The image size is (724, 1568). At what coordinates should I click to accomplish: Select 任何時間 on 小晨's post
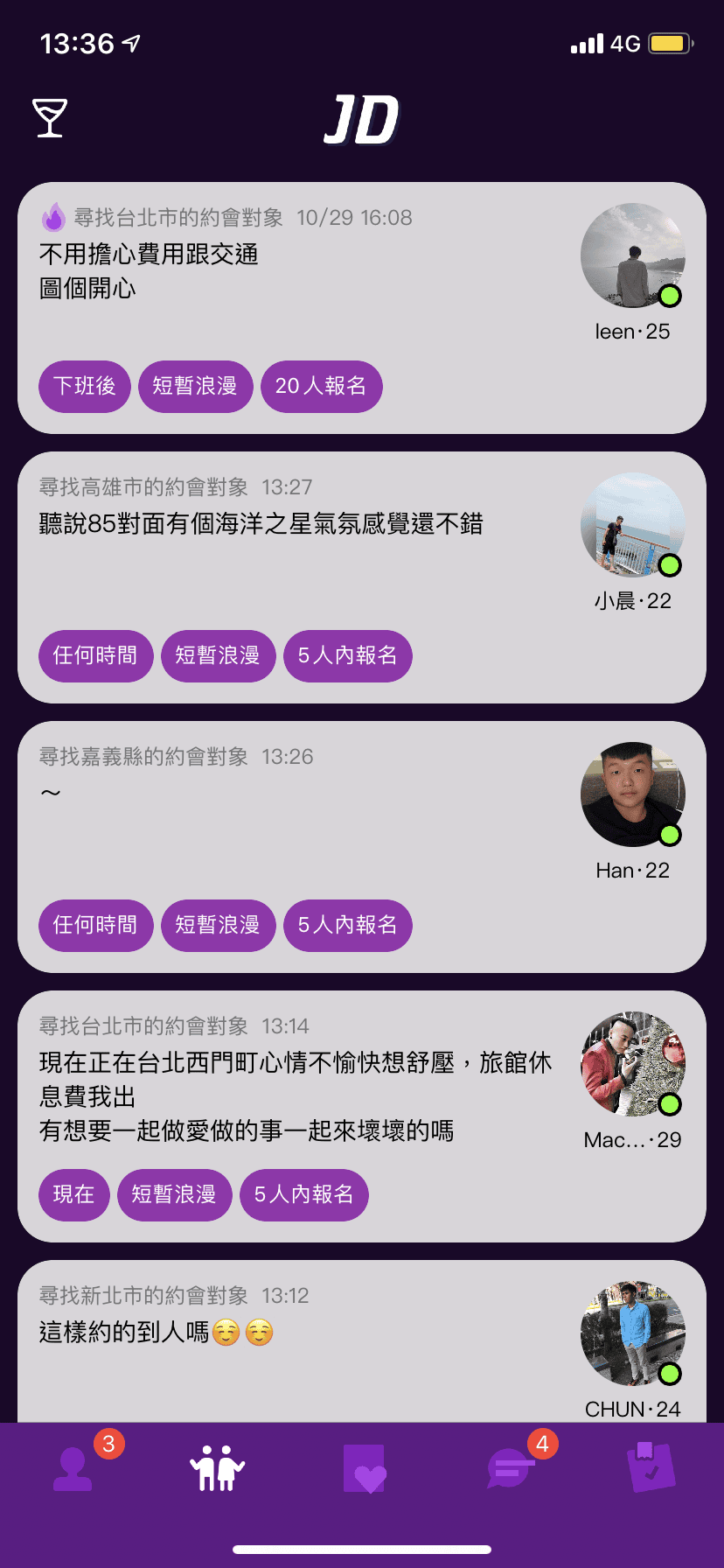tap(95, 655)
